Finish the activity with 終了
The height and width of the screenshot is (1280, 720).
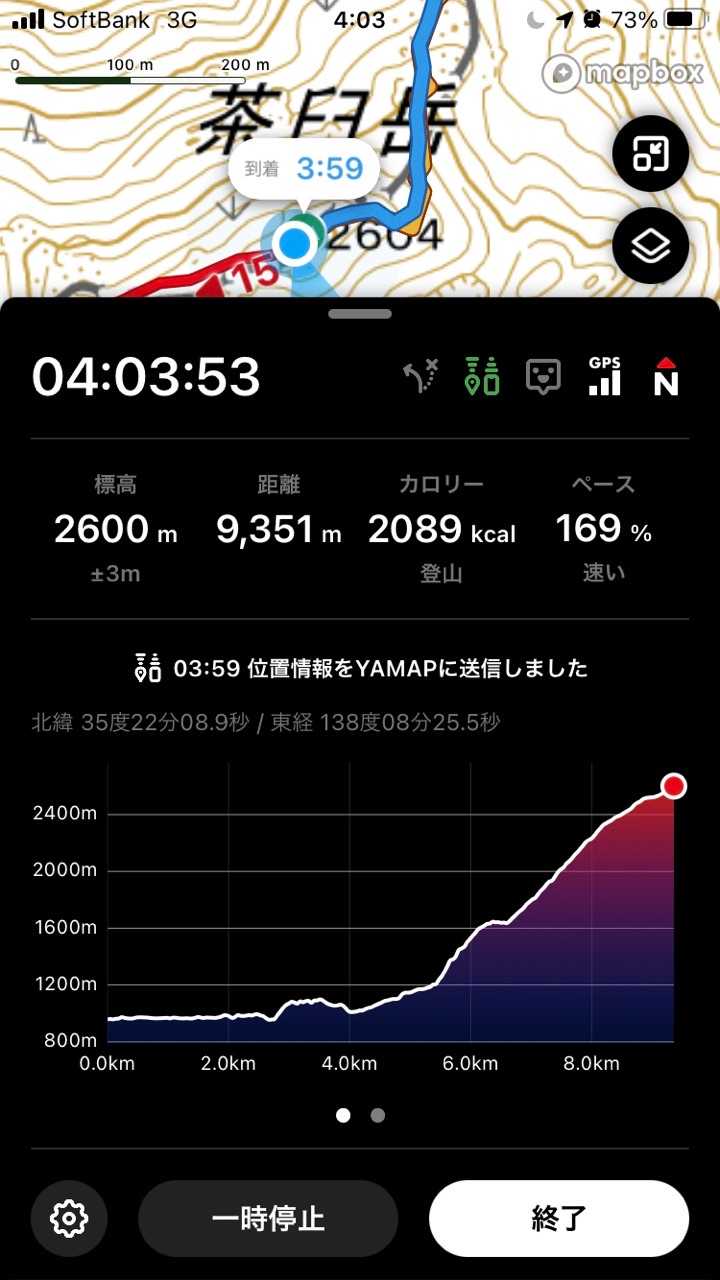coord(559,1218)
